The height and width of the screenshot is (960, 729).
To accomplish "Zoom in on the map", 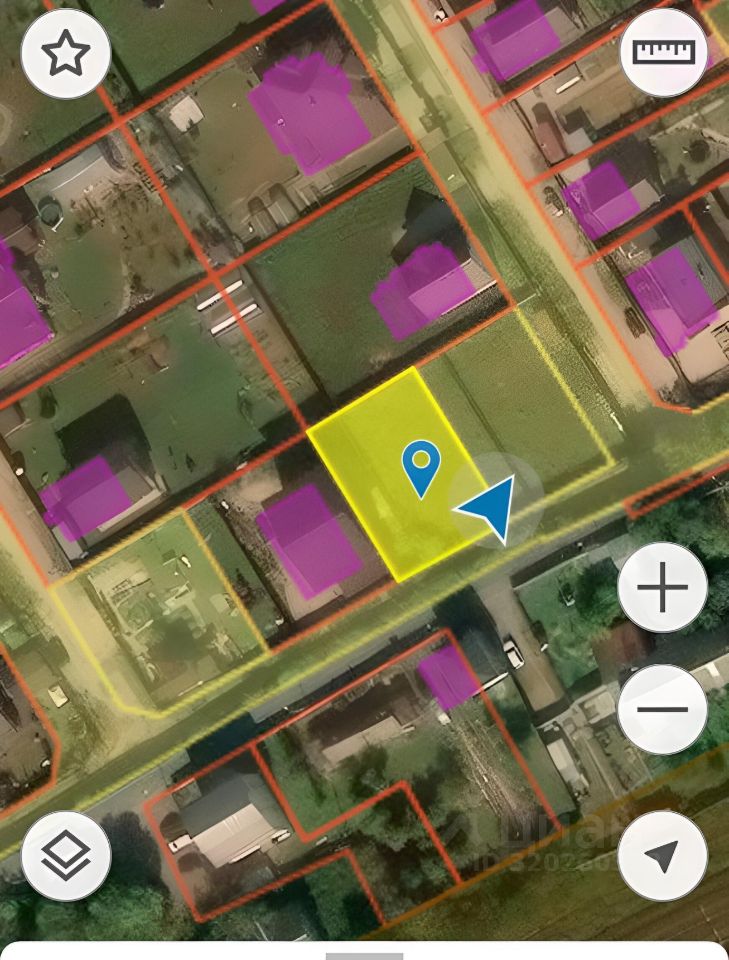I will tap(663, 587).
